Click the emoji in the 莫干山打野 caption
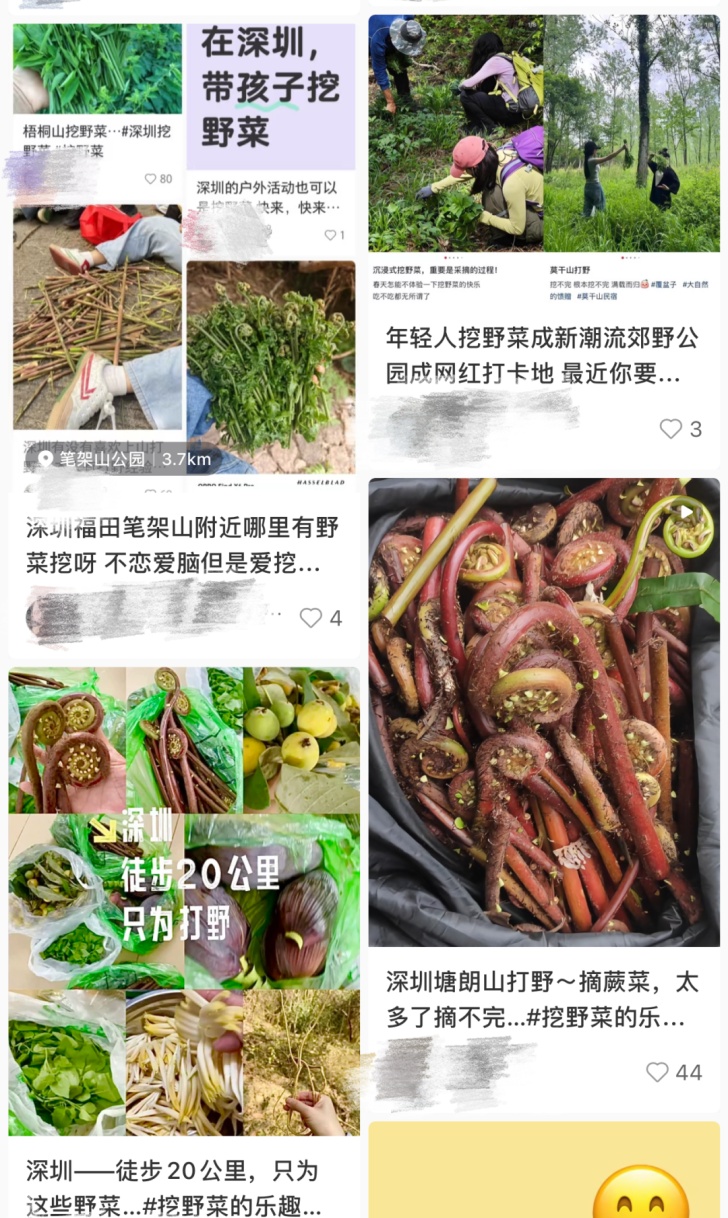Screen dimensions: 728x1218 pos(643,284)
